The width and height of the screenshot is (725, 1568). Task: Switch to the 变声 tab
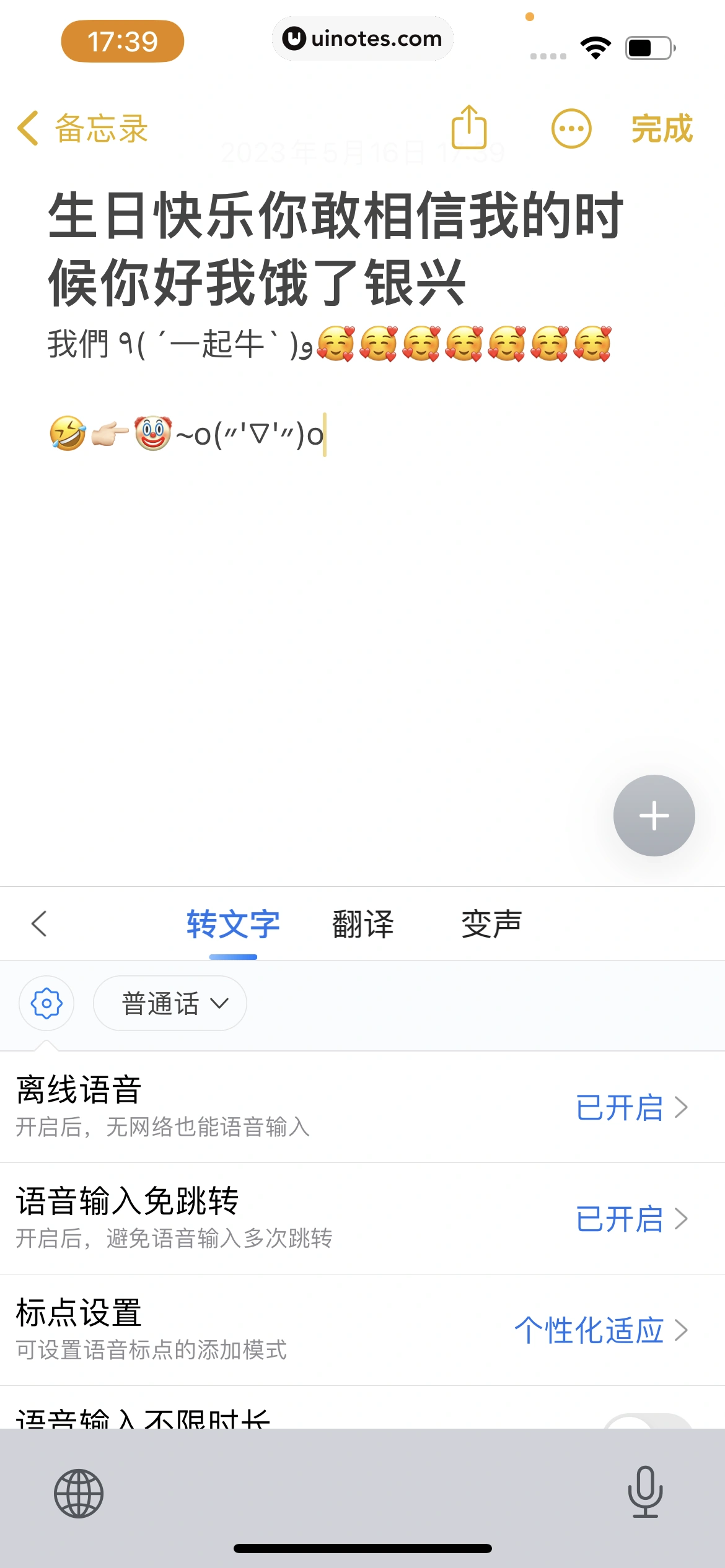click(491, 925)
